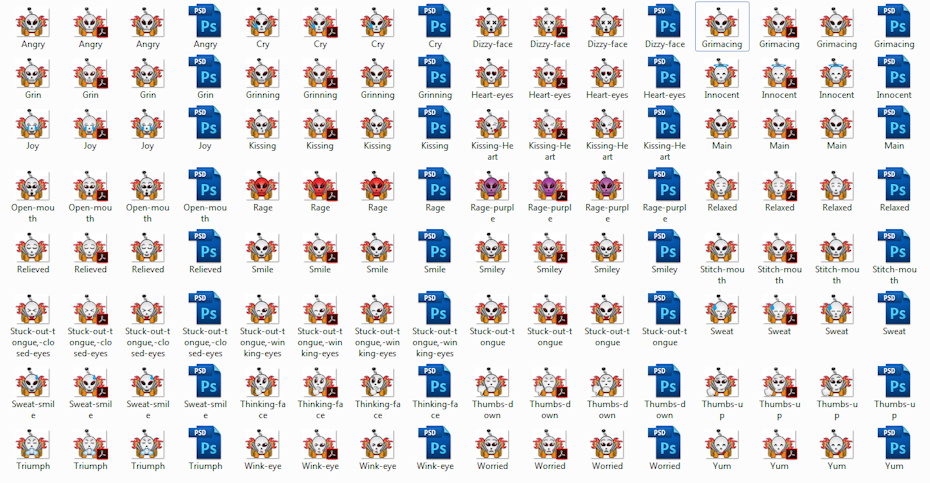Viewport: 930px width, 483px height.
Task: Select the Kissing-Heart PSD file
Action: (x=665, y=123)
